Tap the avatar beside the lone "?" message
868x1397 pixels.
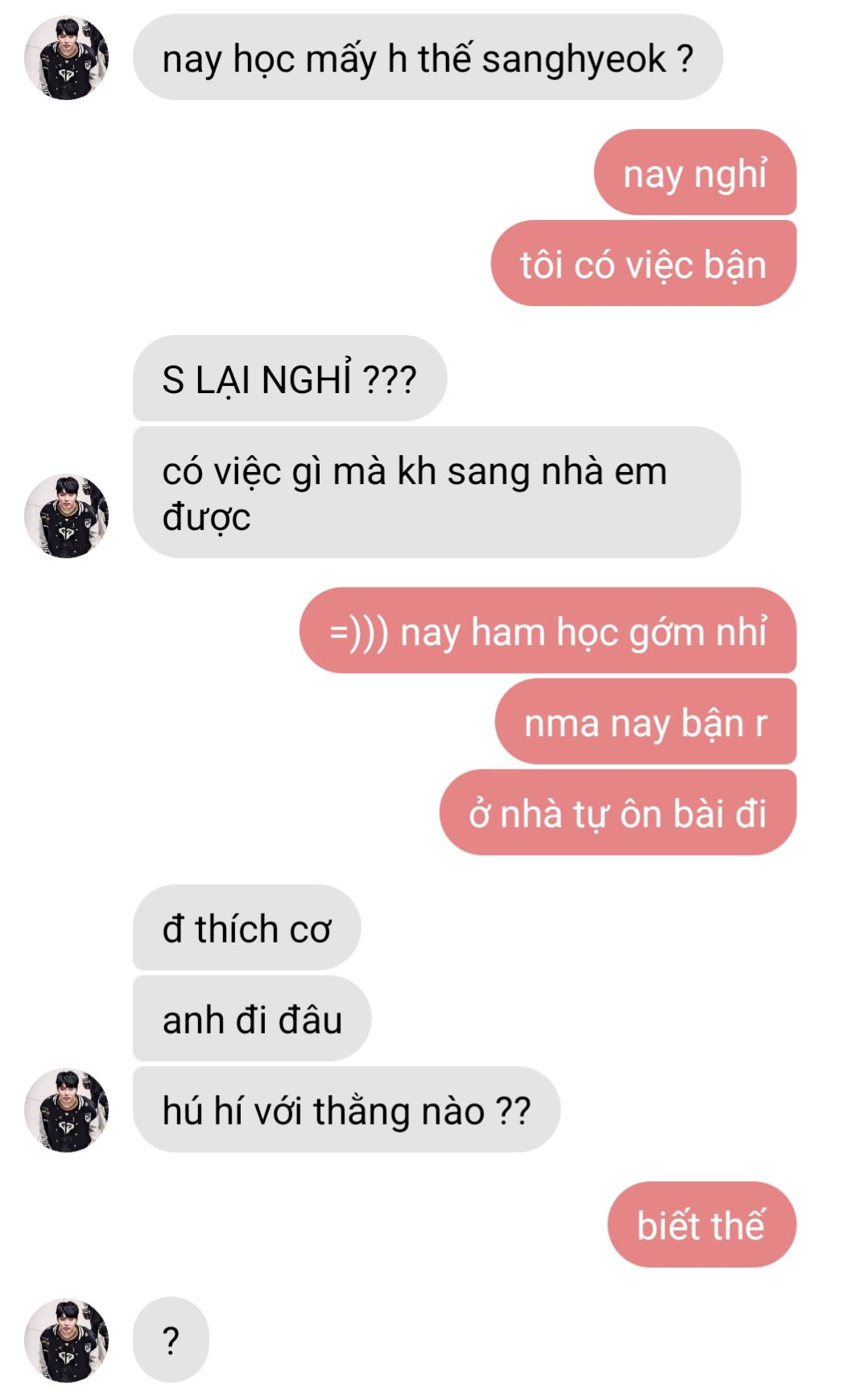[x=66, y=1340]
